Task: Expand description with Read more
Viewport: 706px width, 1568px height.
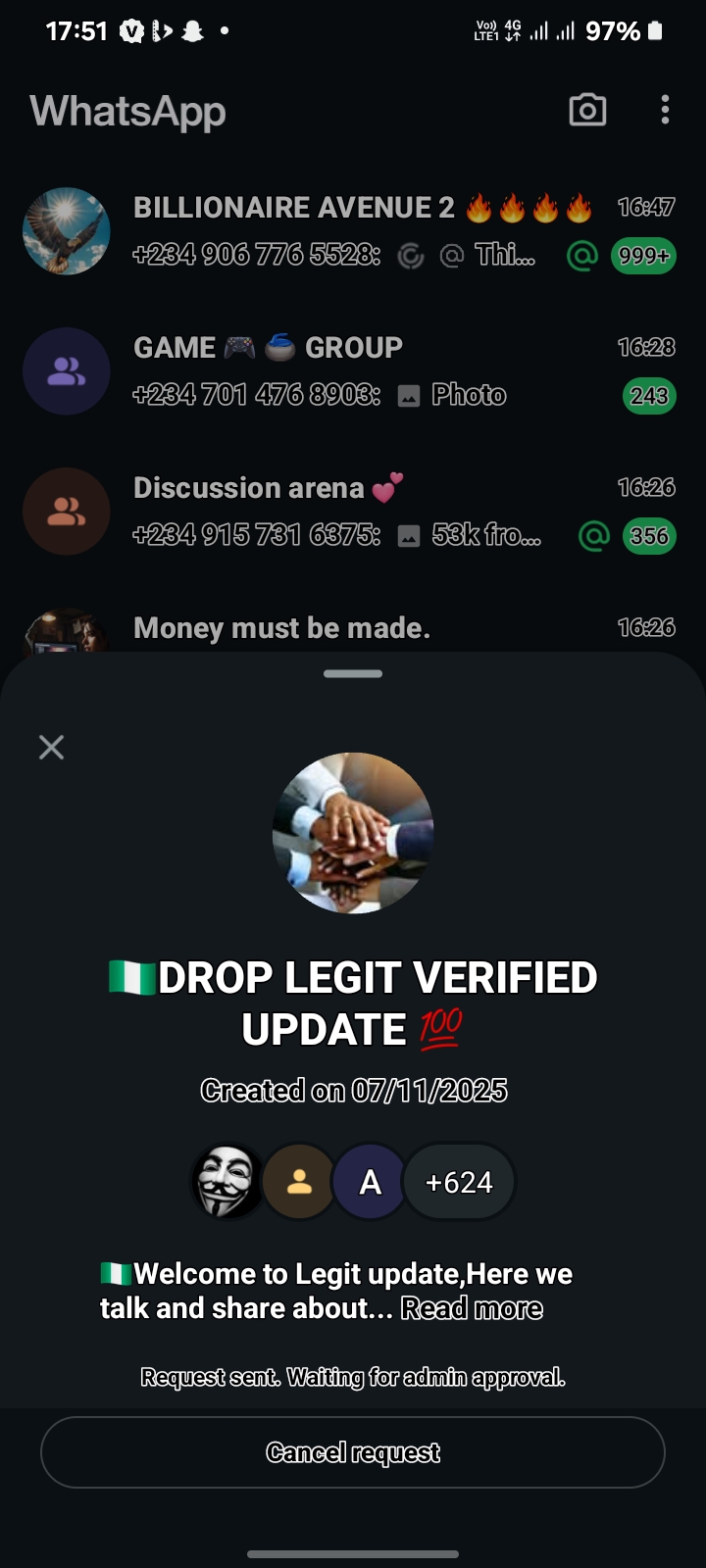Action: coord(472,1309)
